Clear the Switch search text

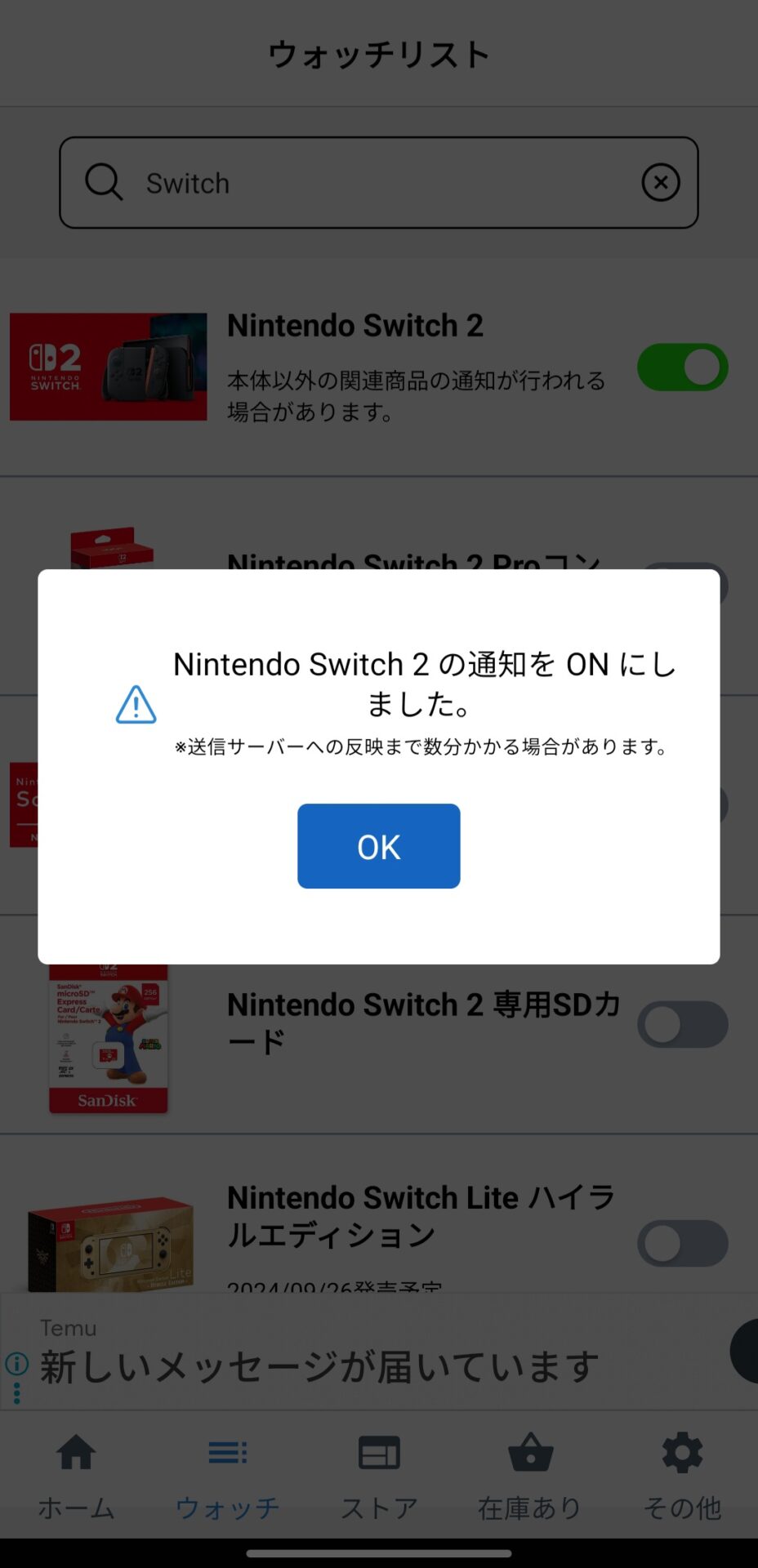[x=660, y=182]
